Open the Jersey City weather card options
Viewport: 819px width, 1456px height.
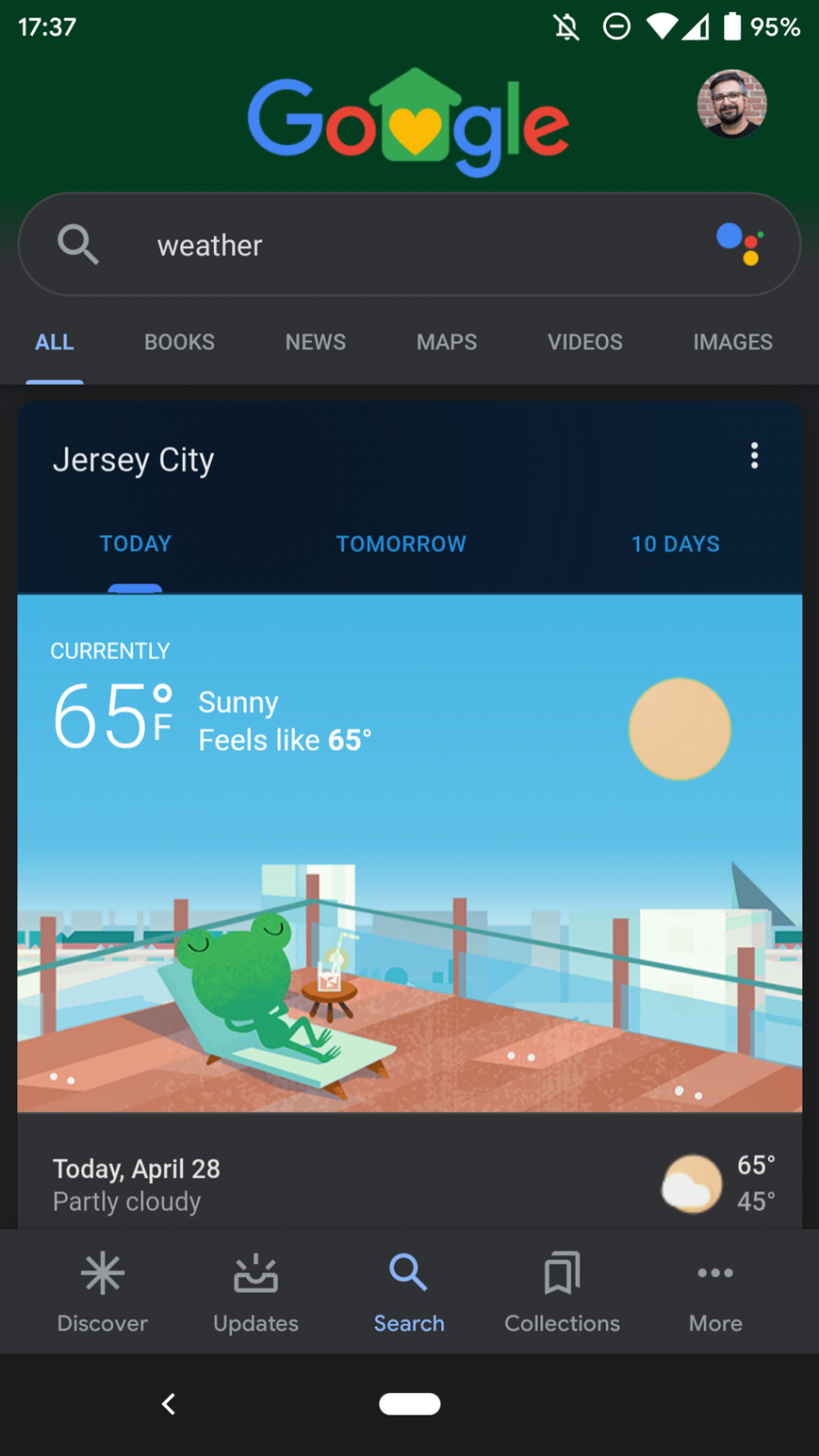click(753, 456)
